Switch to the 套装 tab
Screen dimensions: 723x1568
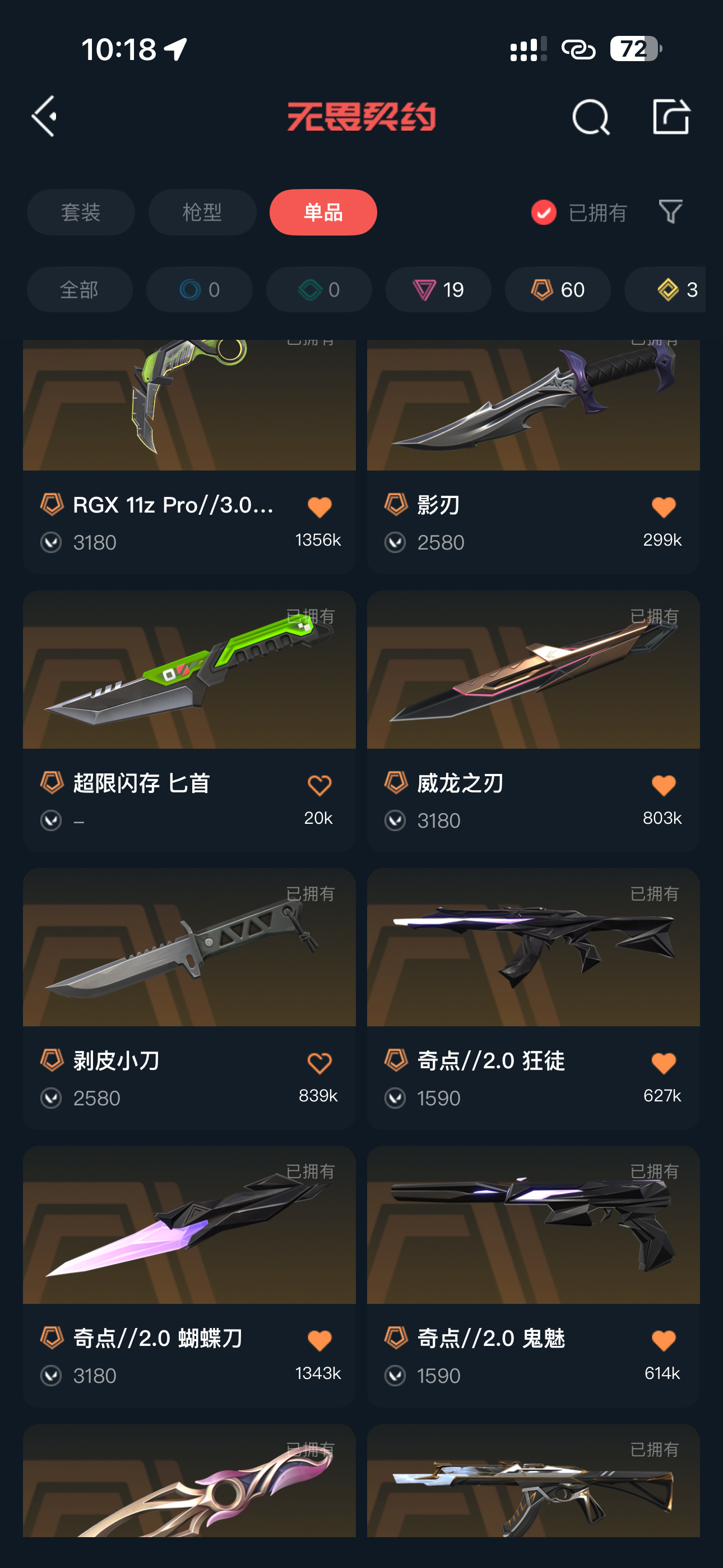pyautogui.click(x=81, y=213)
